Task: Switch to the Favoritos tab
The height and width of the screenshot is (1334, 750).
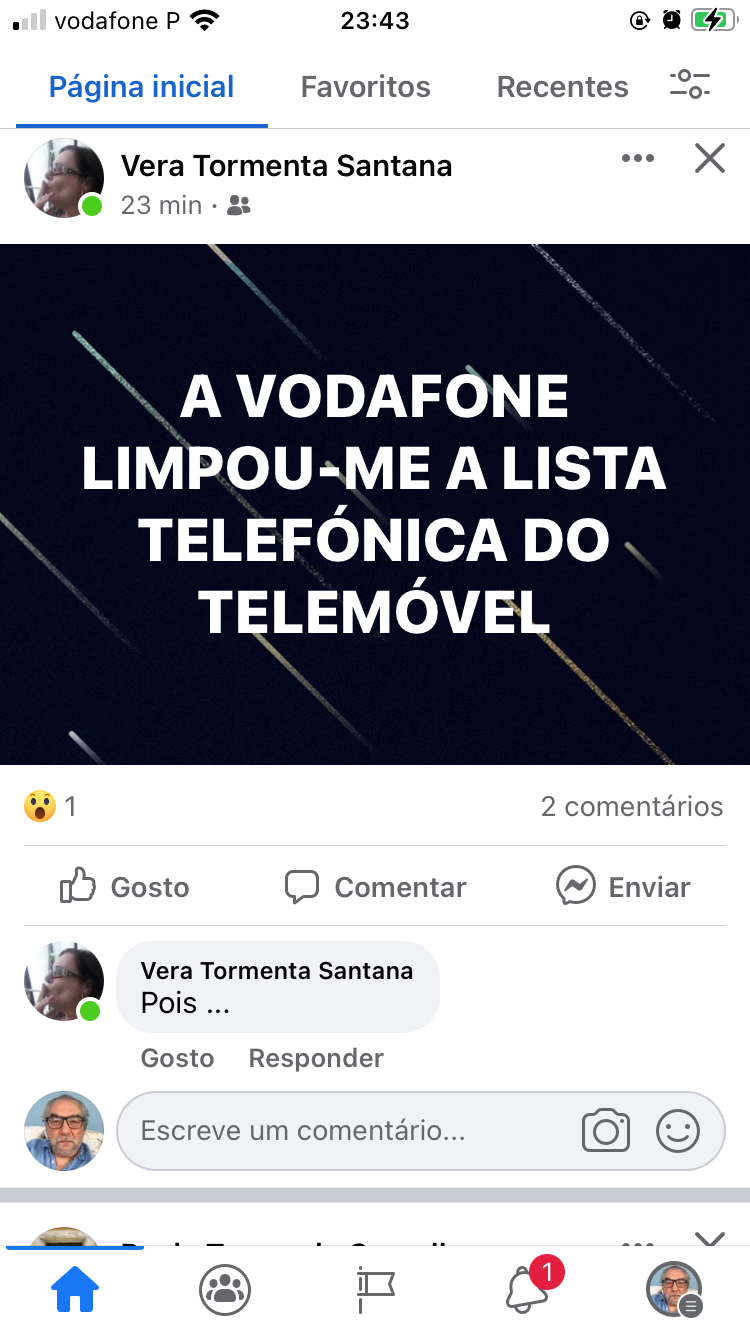Action: click(x=365, y=87)
